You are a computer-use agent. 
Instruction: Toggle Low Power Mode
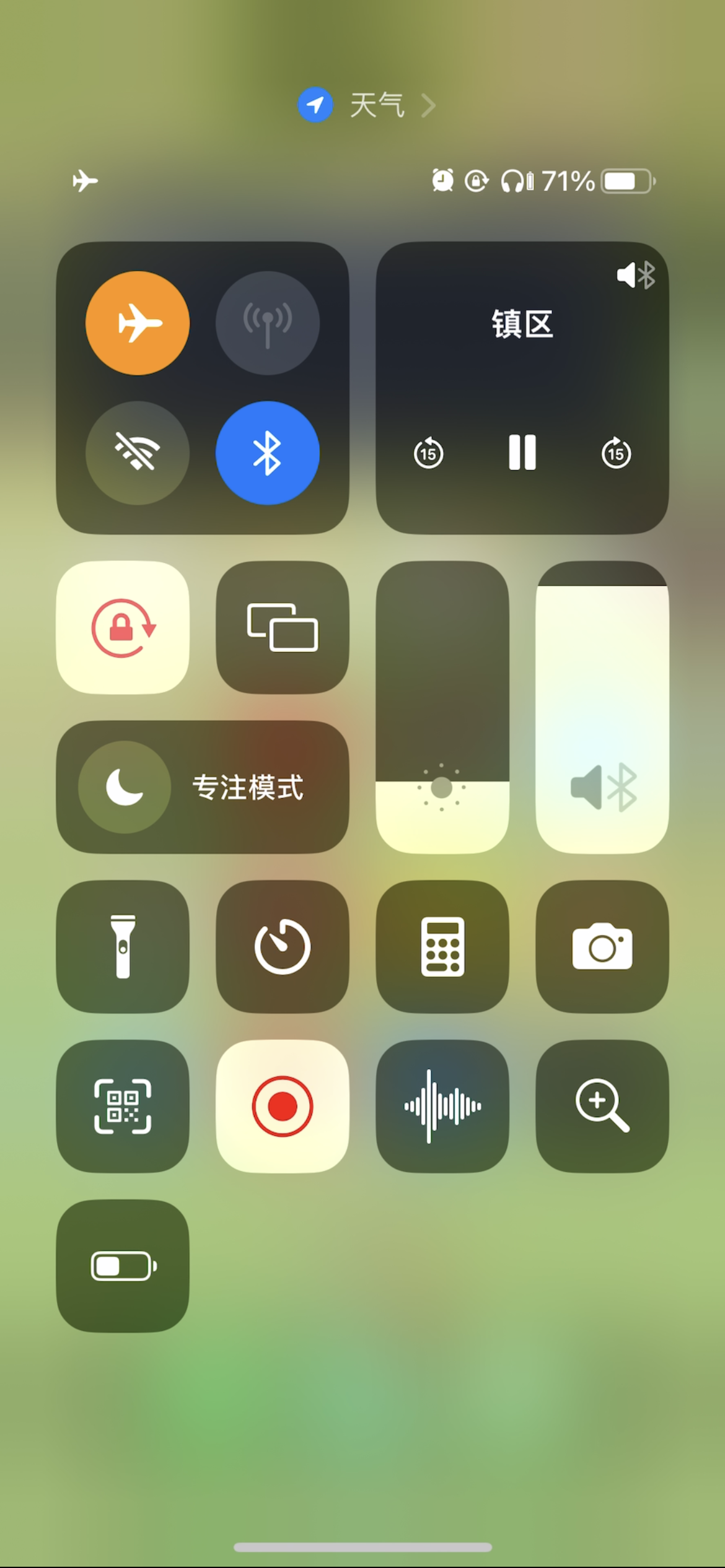[123, 1266]
